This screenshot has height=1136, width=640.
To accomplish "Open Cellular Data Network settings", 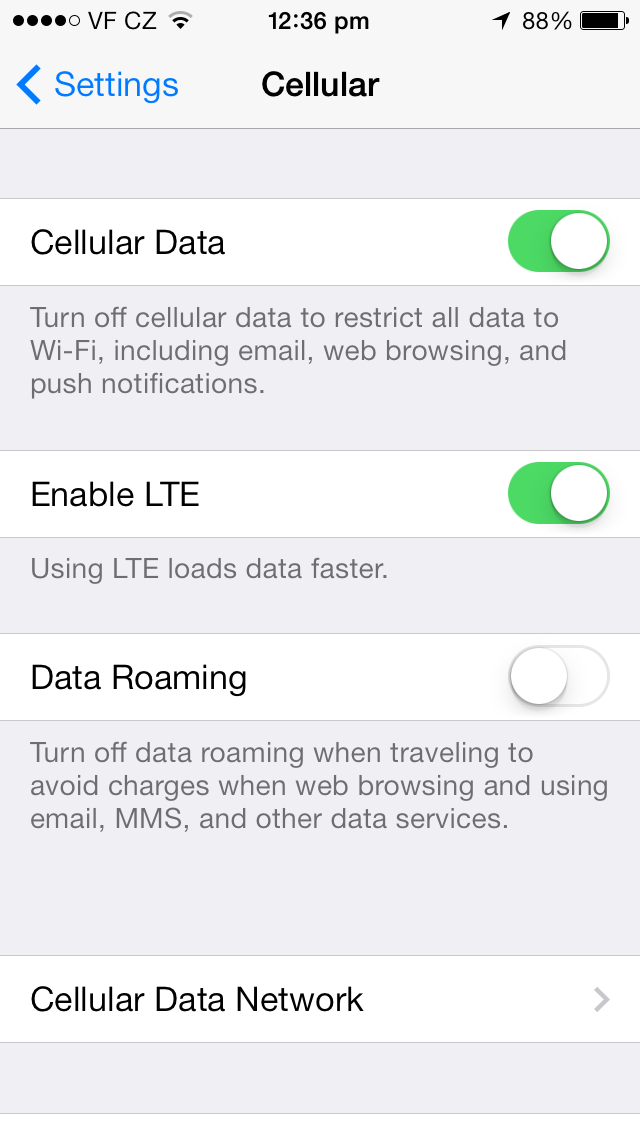I will (320, 999).
